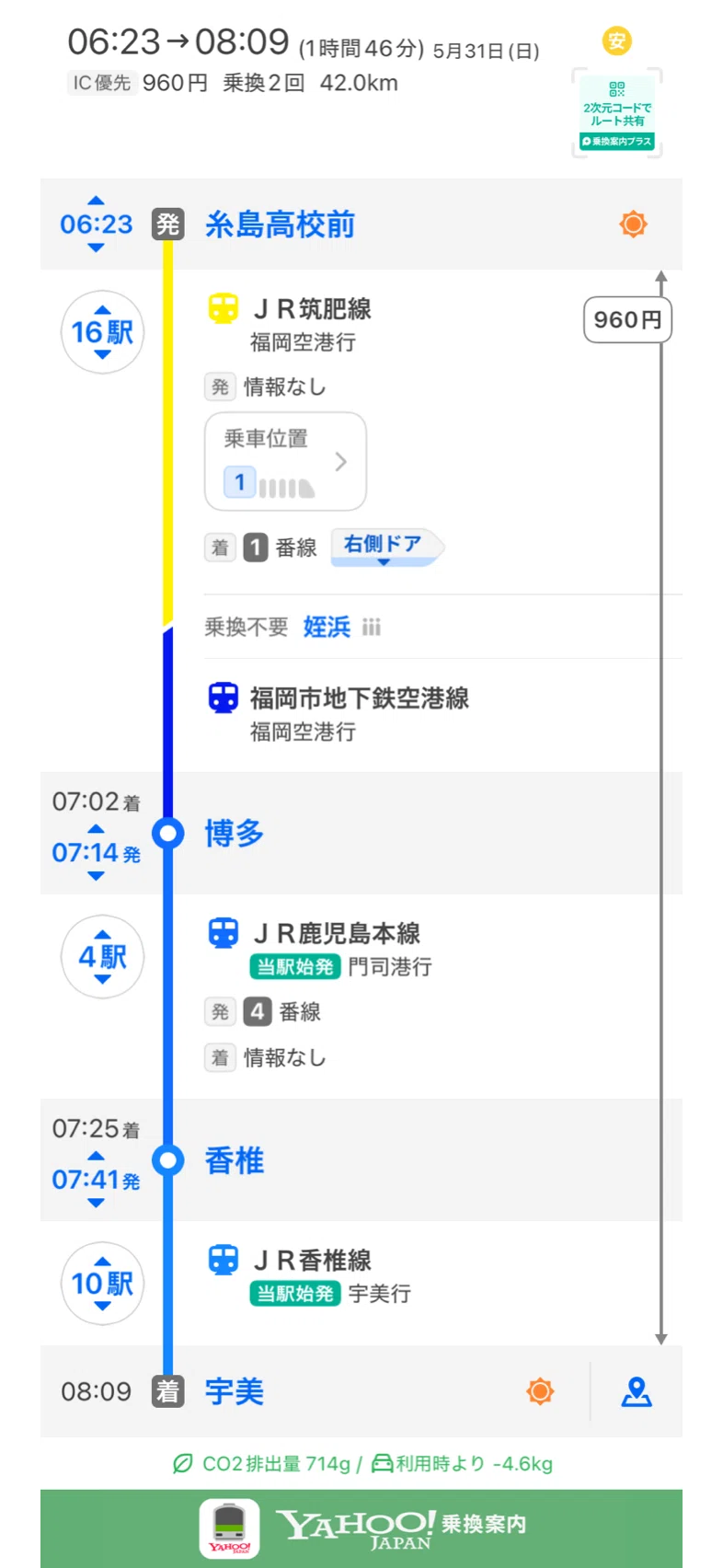
Task: Expand the 16駅 stop list
Action: [x=102, y=332]
